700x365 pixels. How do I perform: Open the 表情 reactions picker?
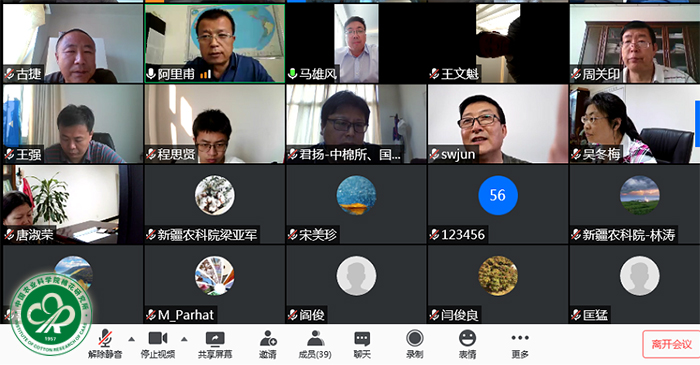[x=467, y=344]
